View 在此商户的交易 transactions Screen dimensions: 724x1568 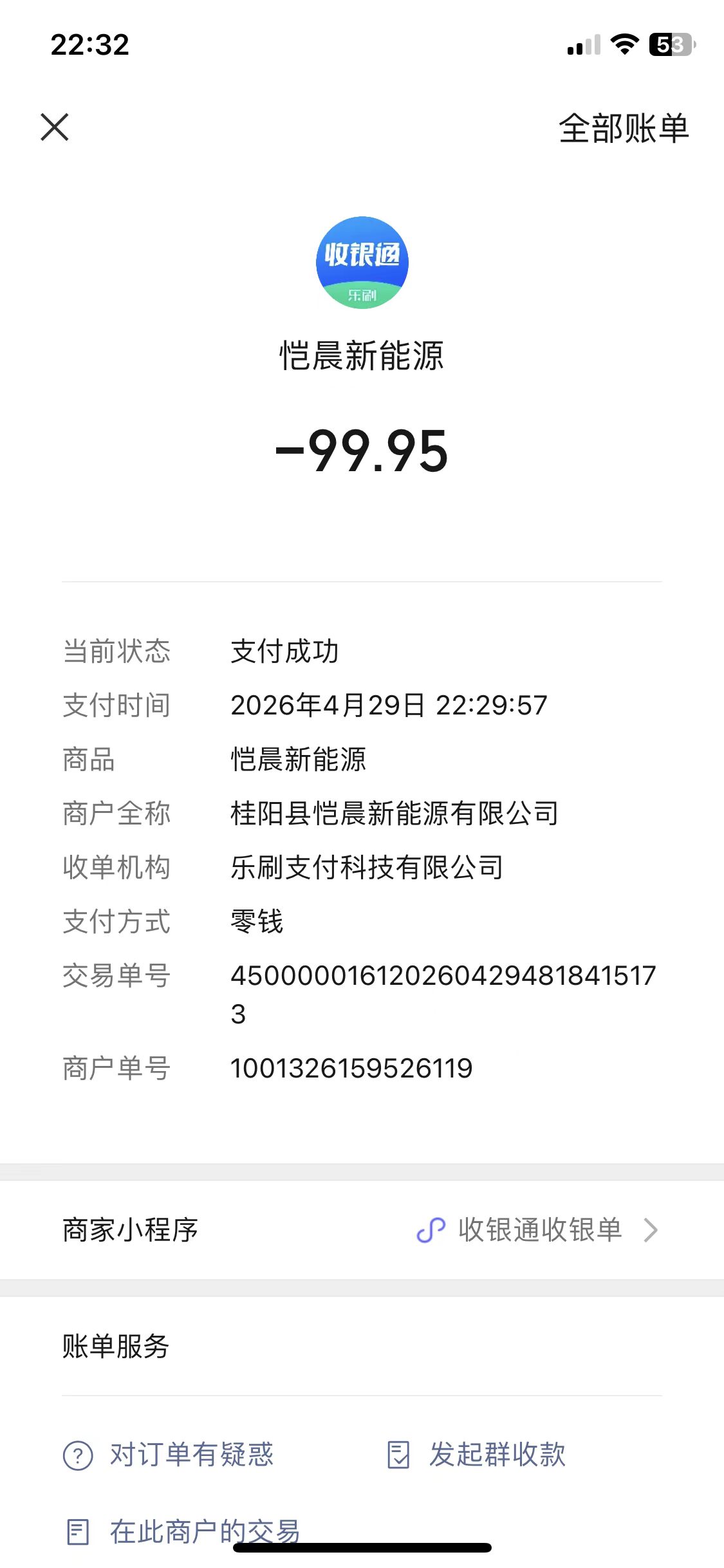183,1531
